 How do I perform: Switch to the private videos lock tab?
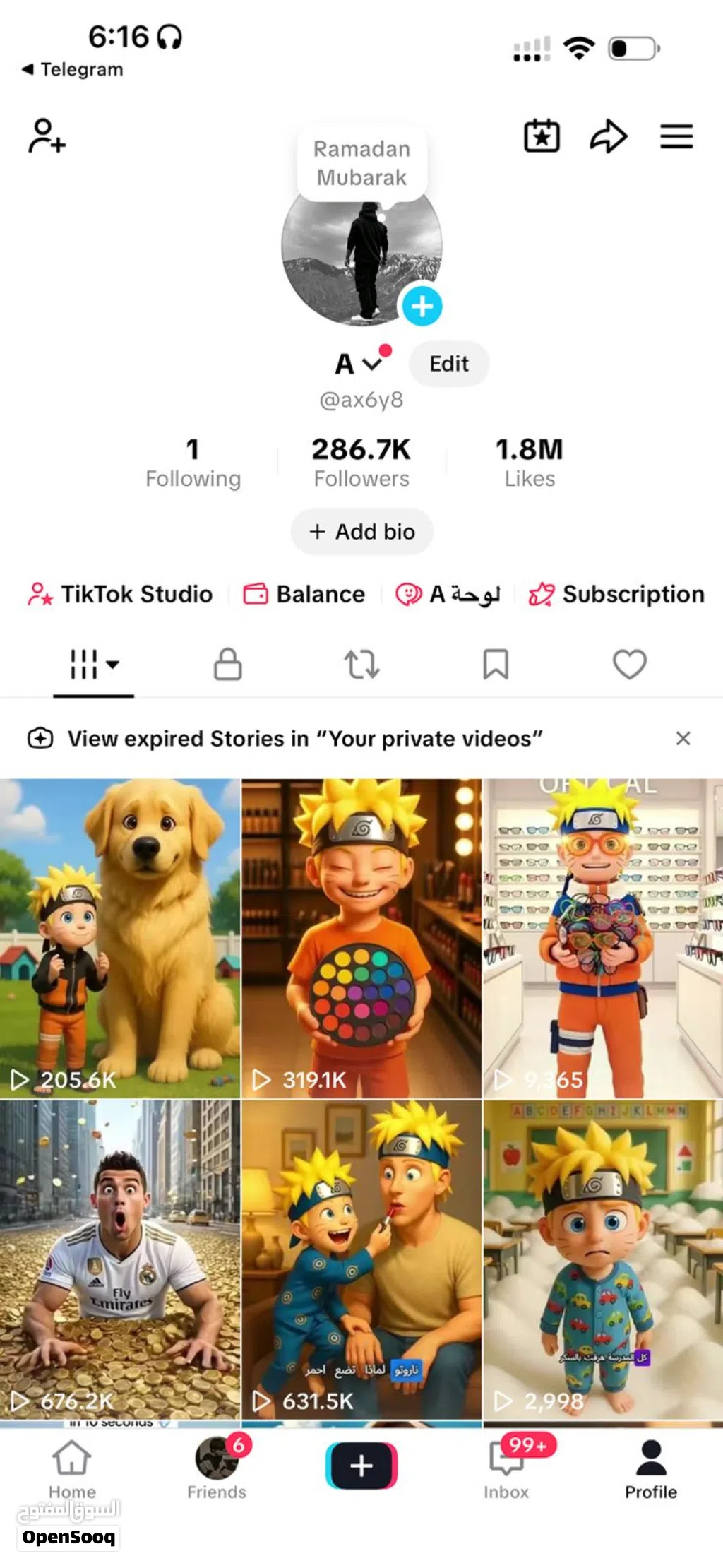click(227, 664)
